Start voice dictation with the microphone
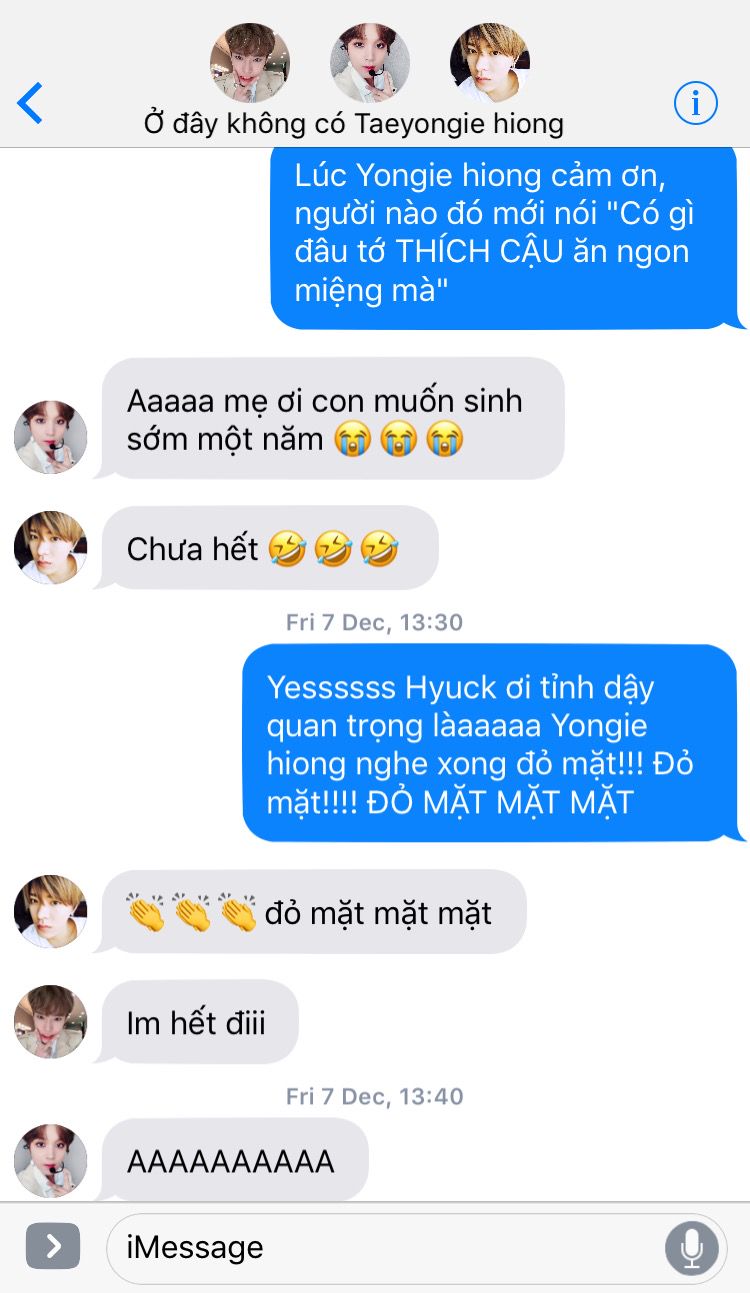This screenshot has width=750, height=1293. [x=691, y=1247]
